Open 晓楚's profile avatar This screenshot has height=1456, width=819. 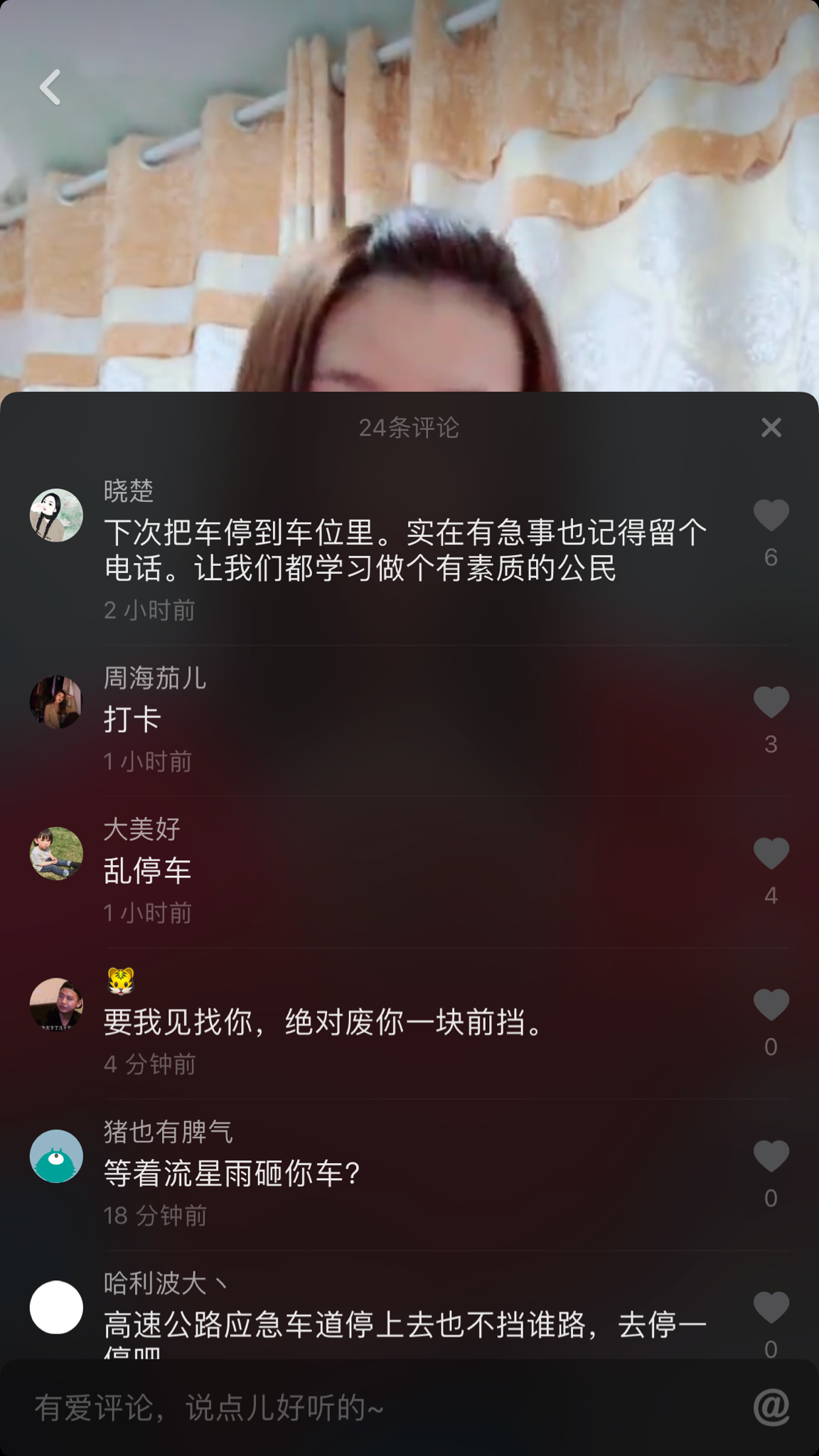coord(56,515)
